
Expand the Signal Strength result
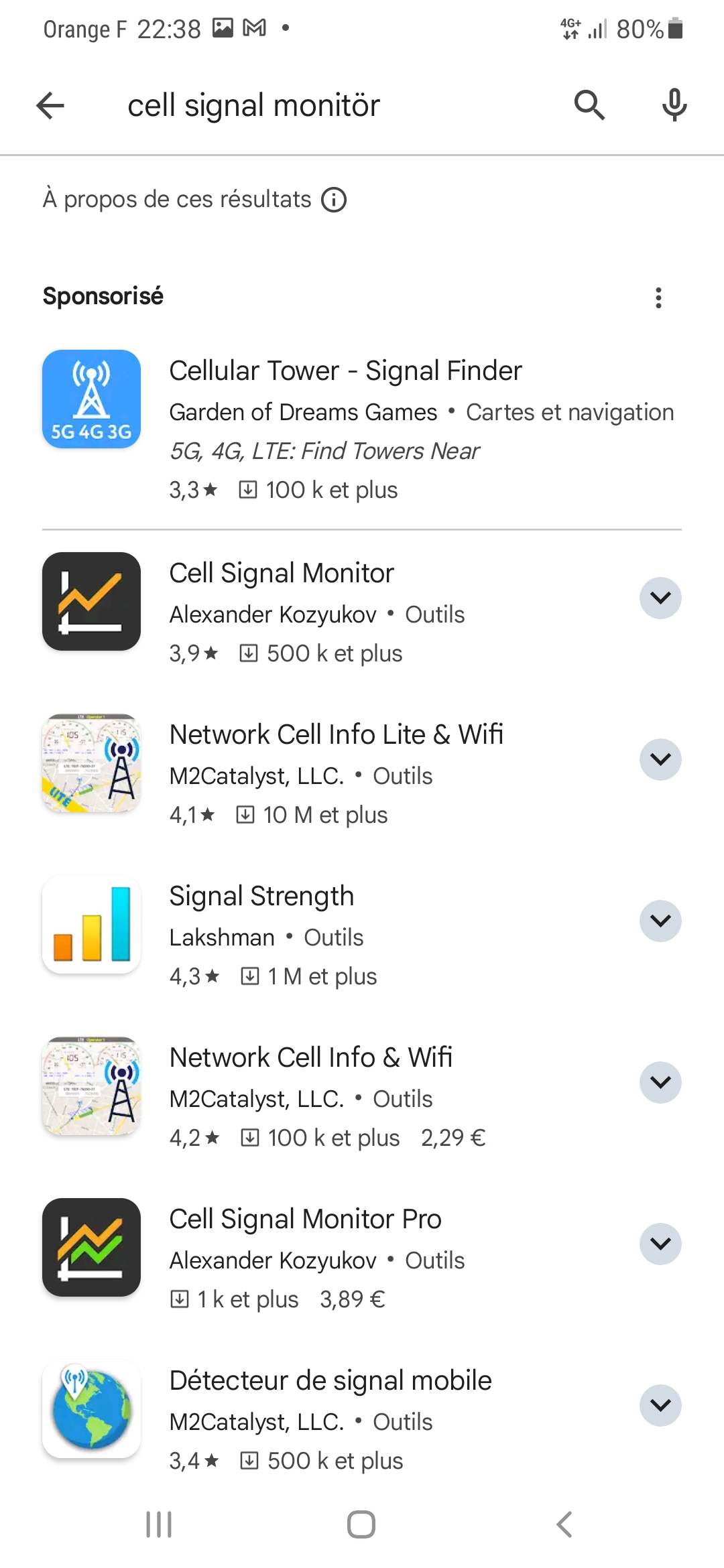click(x=660, y=921)
